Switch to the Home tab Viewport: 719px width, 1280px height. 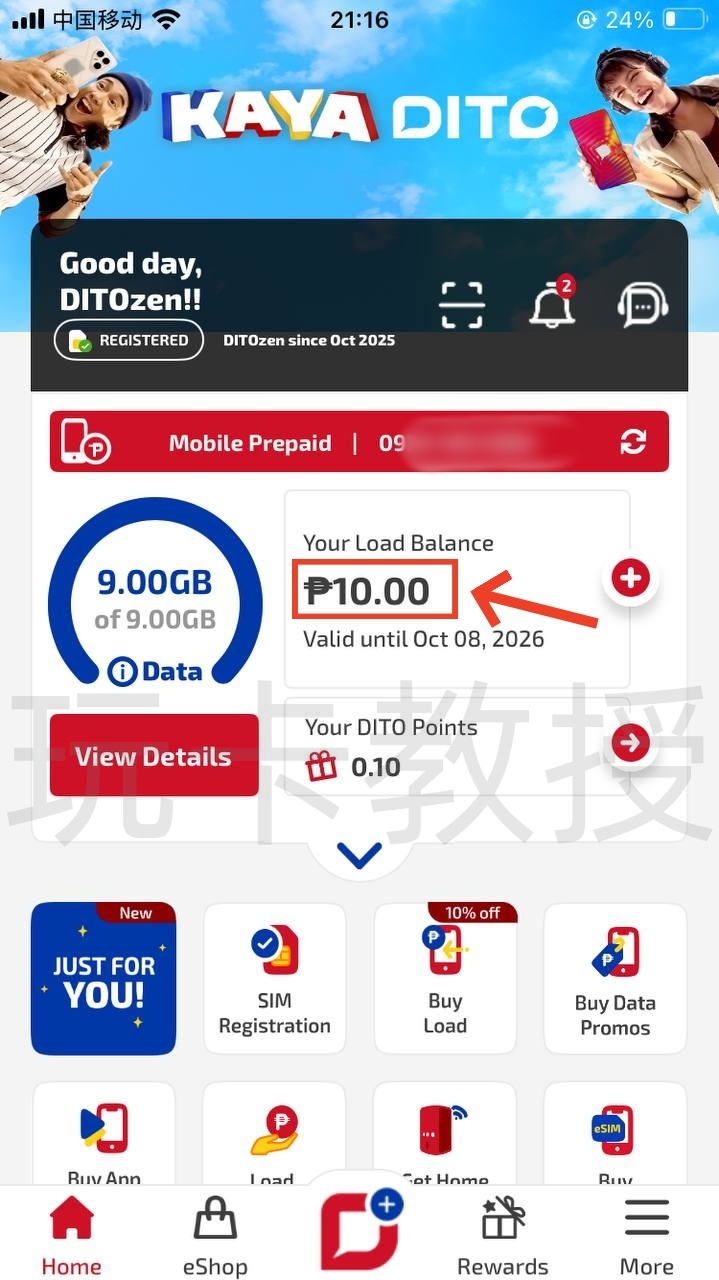pos(71,1236)
